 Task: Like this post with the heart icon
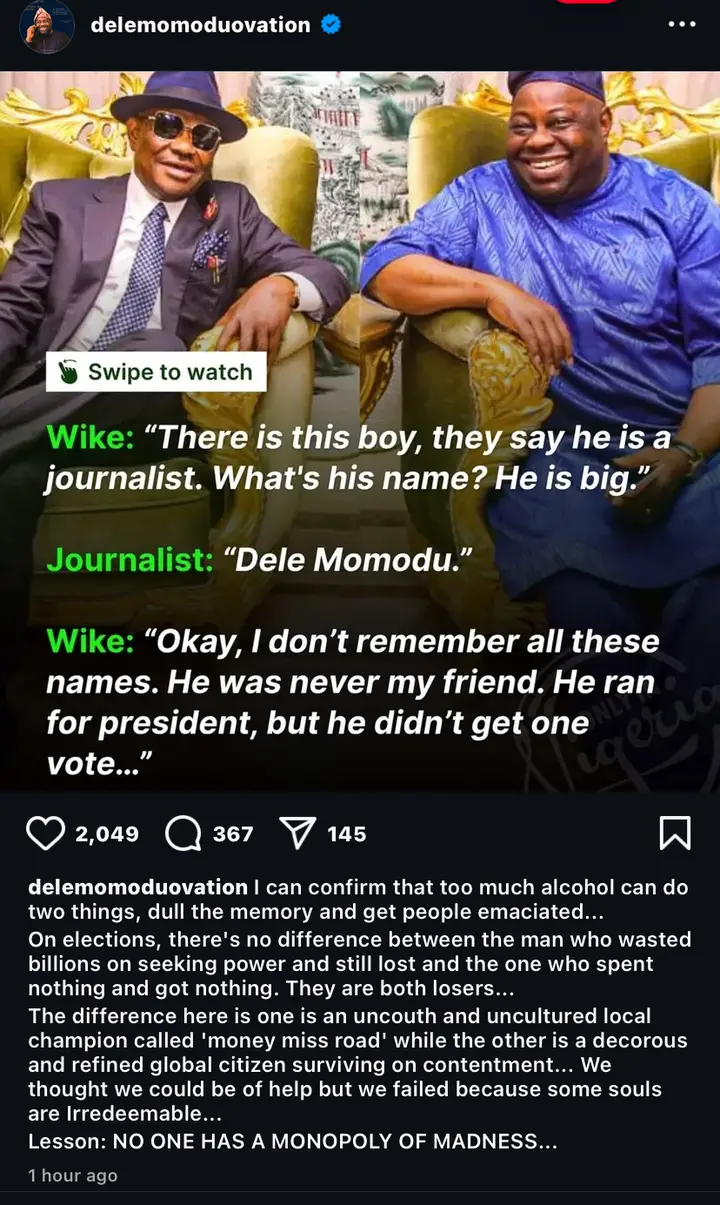45,833
